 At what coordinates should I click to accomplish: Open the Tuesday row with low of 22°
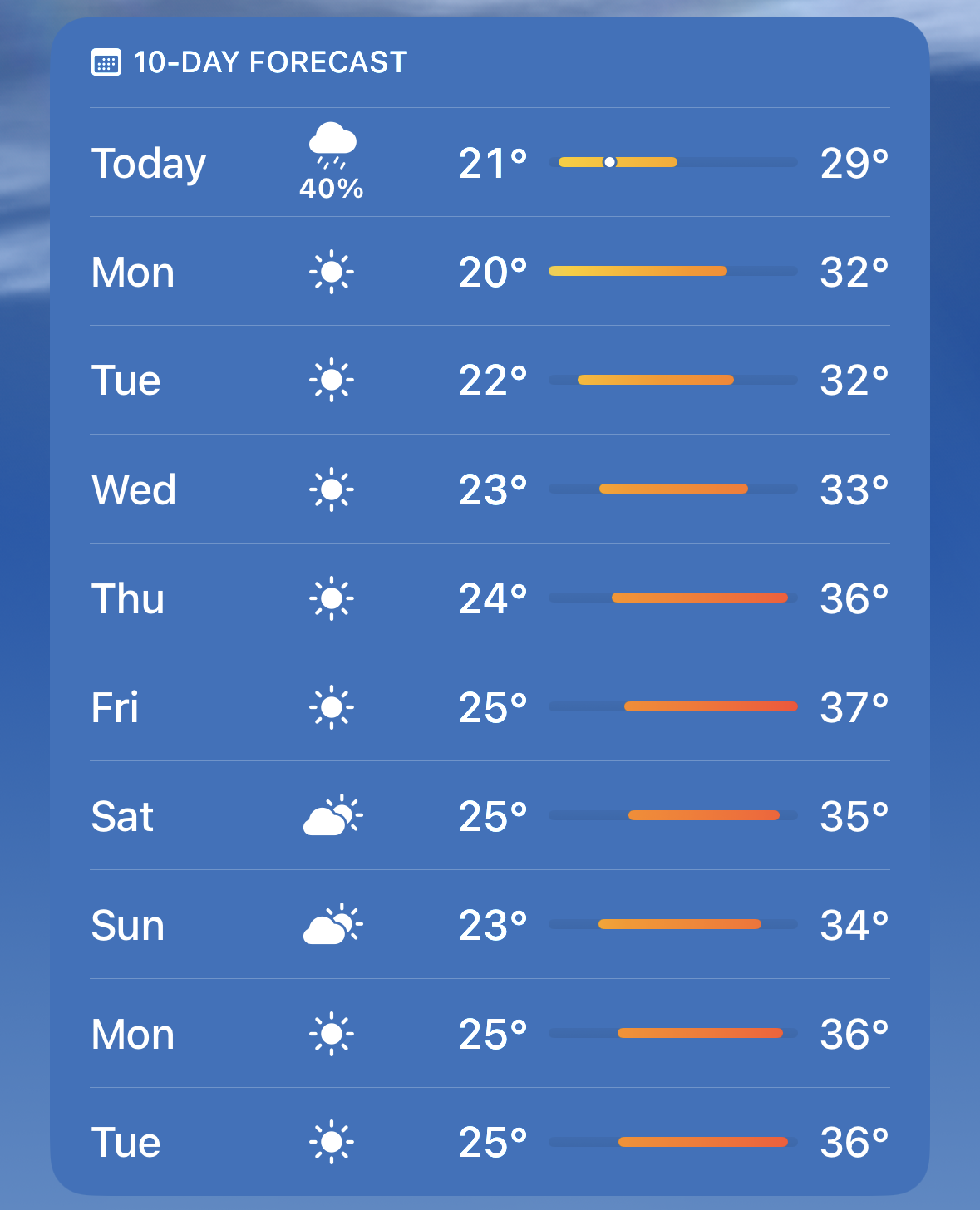pos(490,380)
